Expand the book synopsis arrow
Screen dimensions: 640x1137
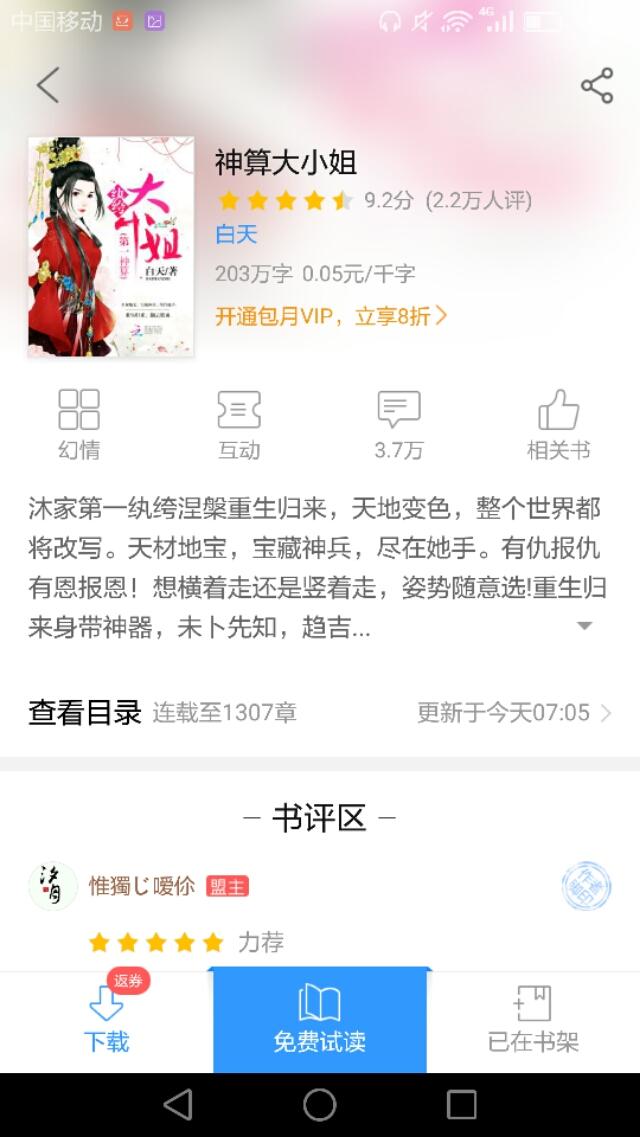click(x=584, y=626)
